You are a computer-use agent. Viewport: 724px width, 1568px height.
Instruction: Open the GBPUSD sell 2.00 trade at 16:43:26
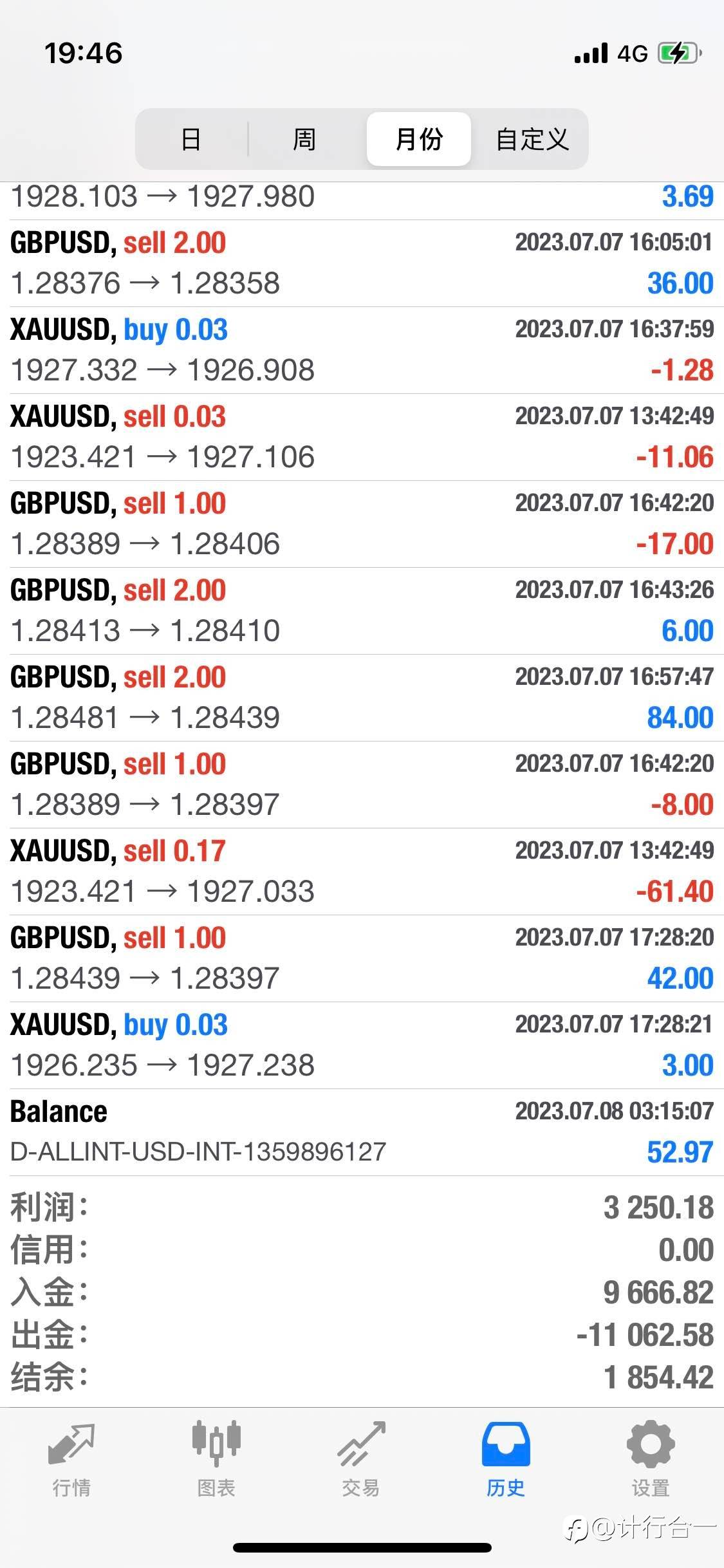click(362, 611)
